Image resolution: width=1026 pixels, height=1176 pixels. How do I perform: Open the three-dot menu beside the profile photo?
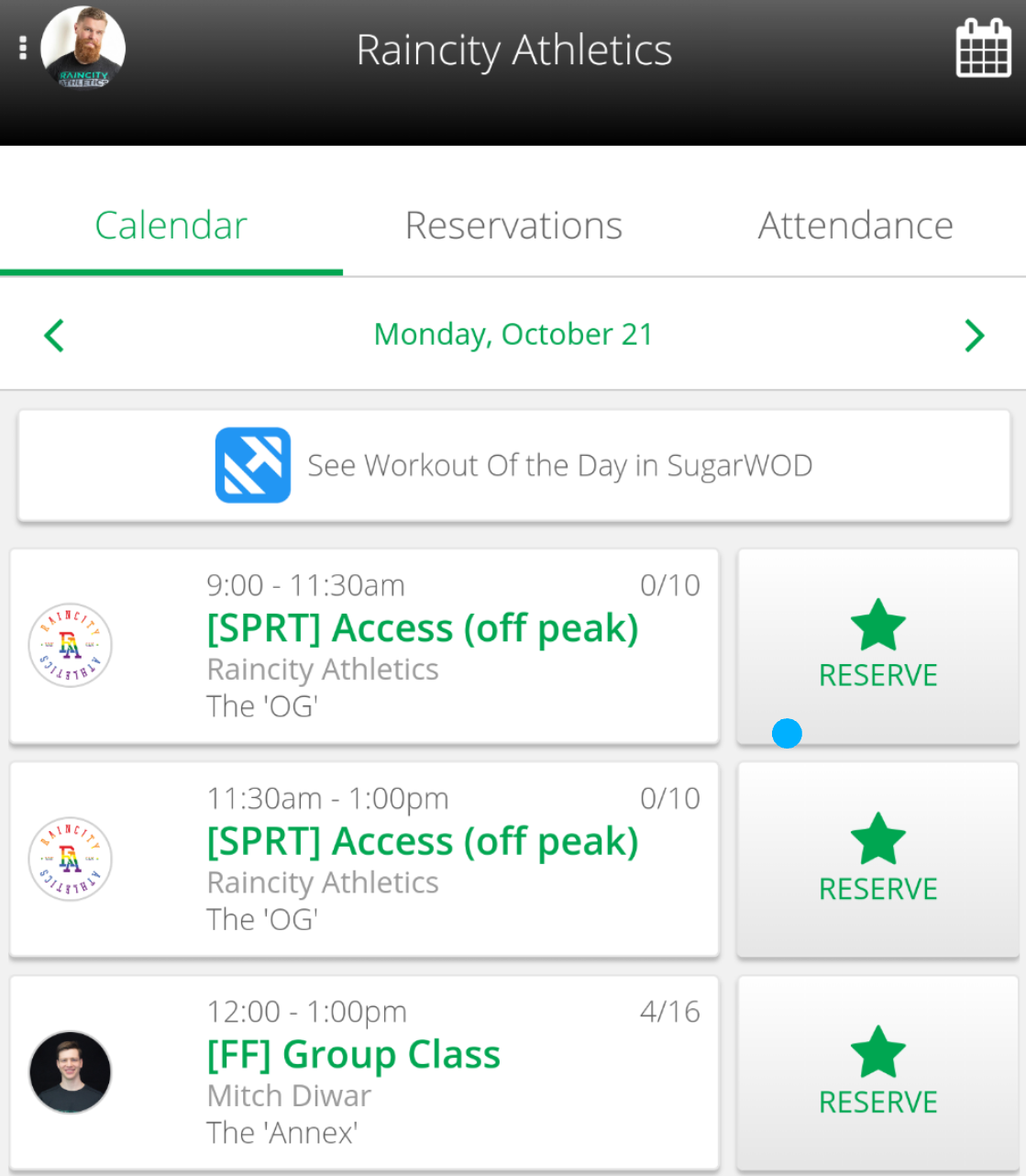23,48
